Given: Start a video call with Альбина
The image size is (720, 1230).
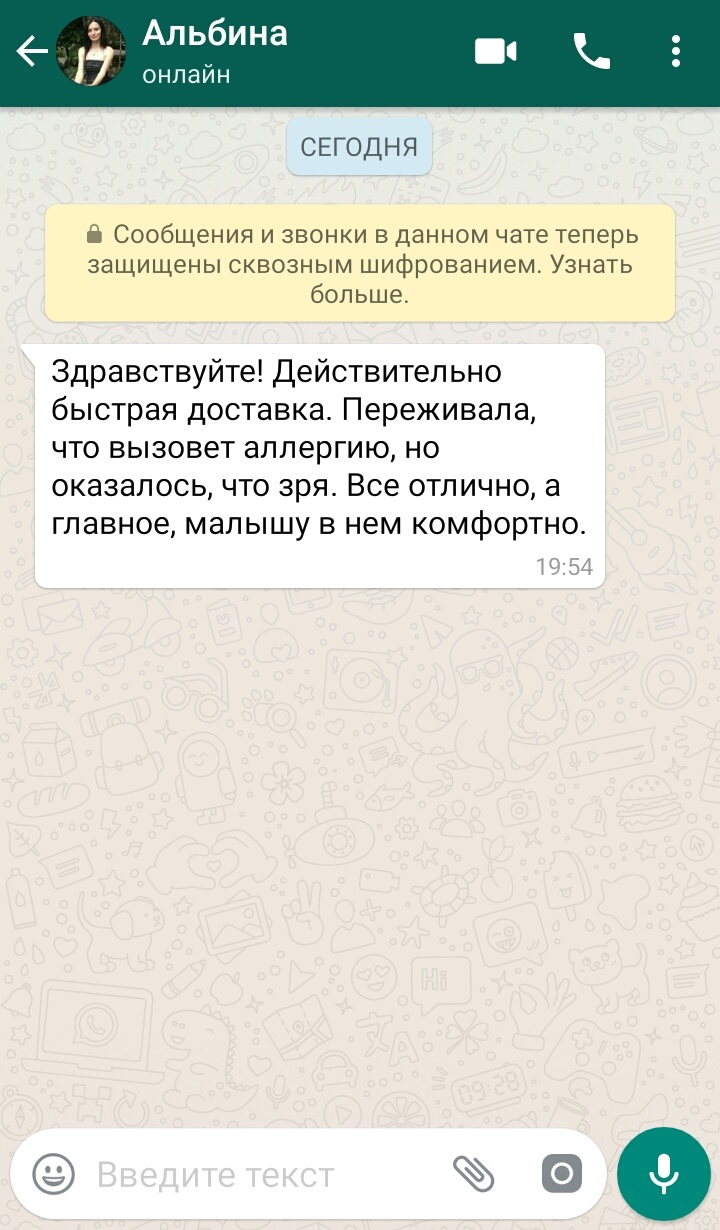Looking at the screenshot, I should click(495, 52).
